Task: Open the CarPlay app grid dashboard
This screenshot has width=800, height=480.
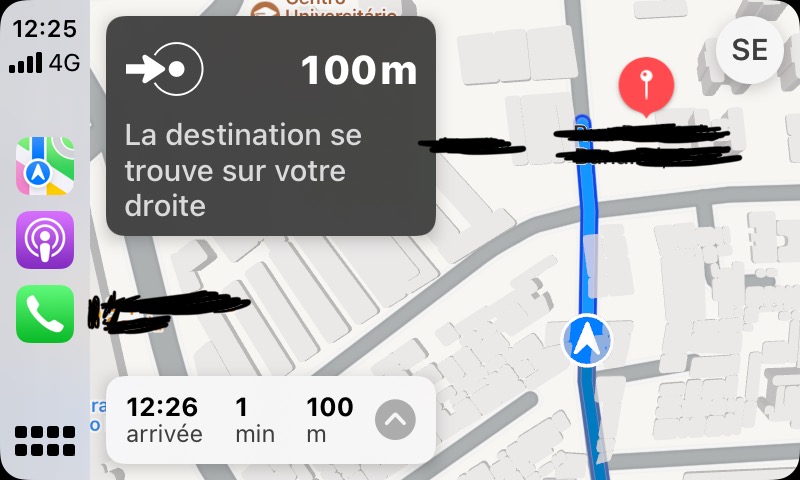Action: coord(45,439)
